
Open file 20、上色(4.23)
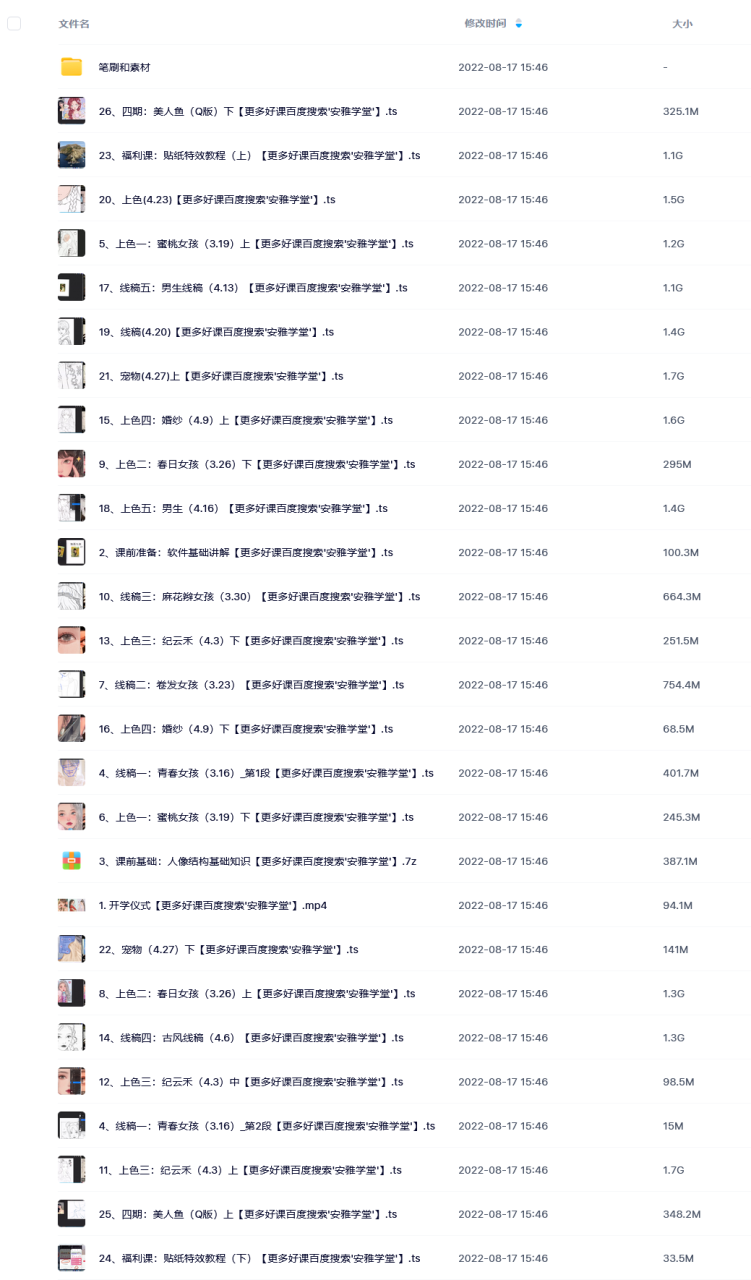click(x=217, y=199)
